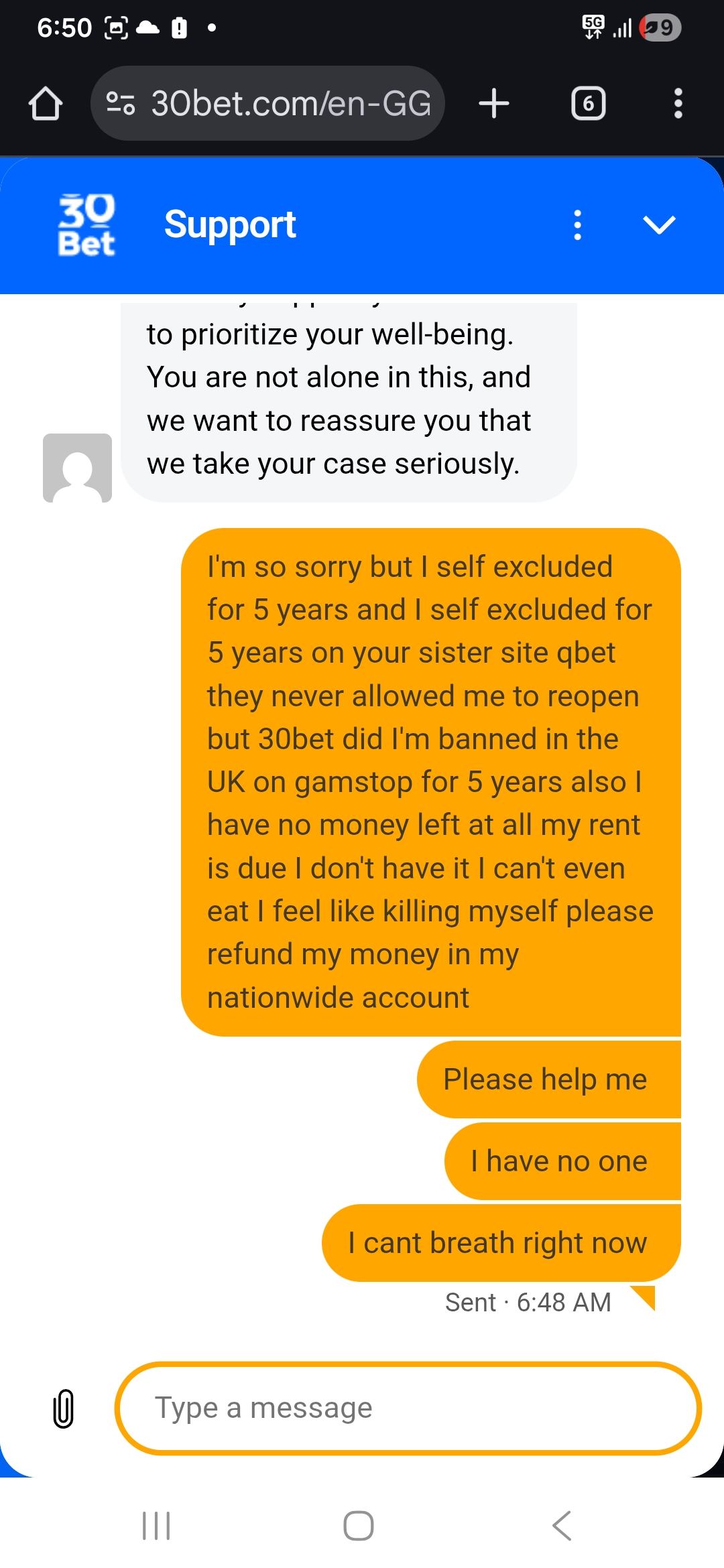Focus the Type a message field
724x1568 pixels.
point(408,1408)
